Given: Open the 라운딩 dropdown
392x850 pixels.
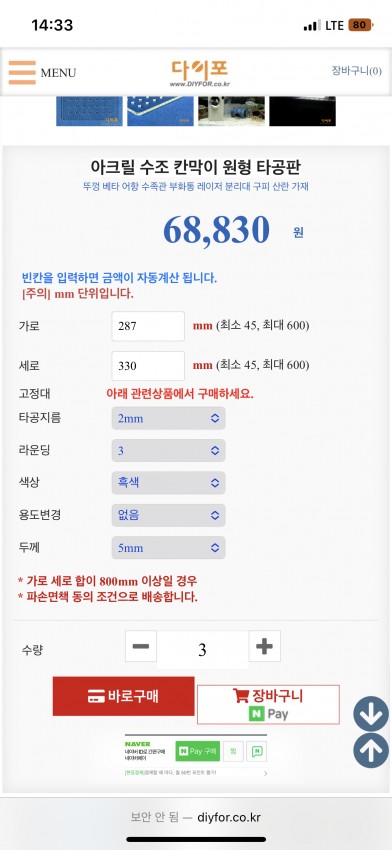Looking at the screenshot, I should tap(169, 450).
